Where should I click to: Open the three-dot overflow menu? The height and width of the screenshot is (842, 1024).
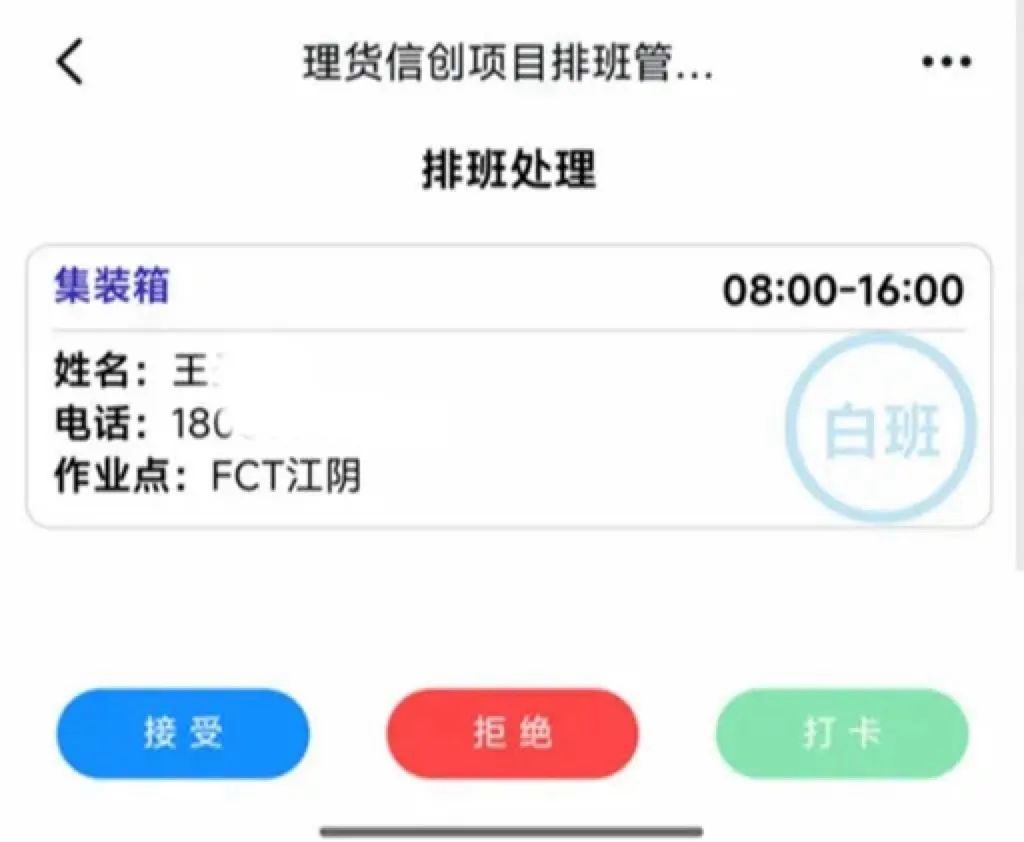tap(945, 62)
